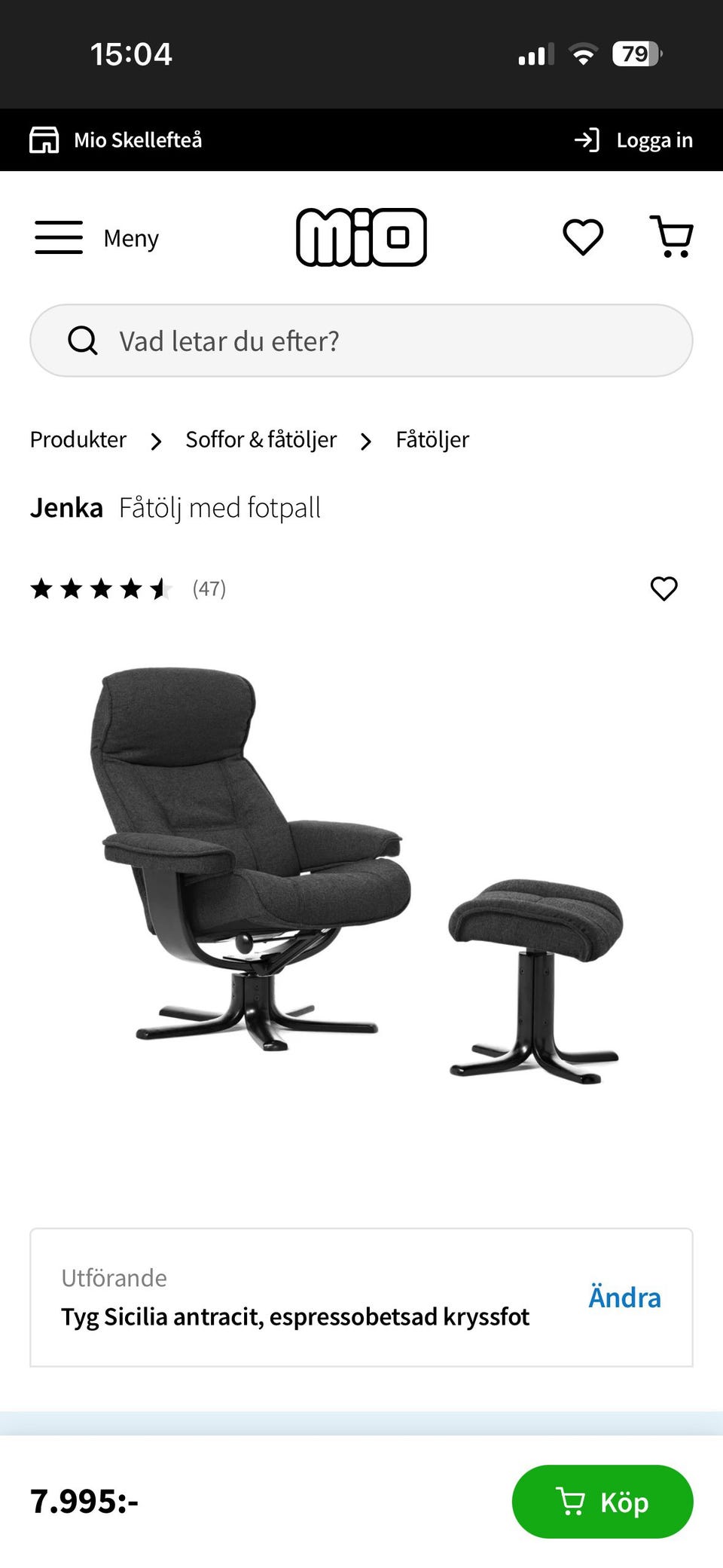723x1568 pixels.
Task: Open the shopping cart
Action: (x=672, y=237)
